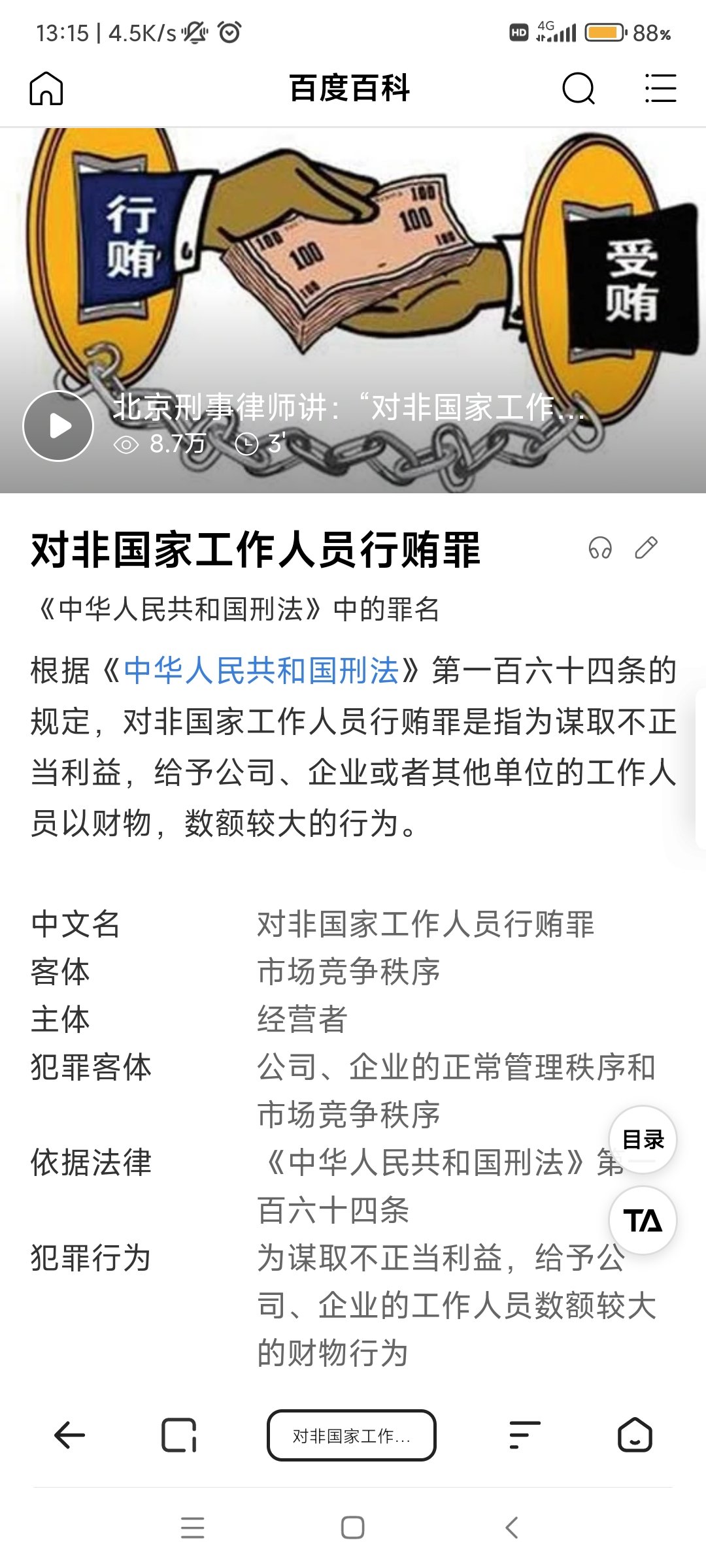706x1568 pixels.
Task: Open the 中华人民共和国刑法 blue link
Action: coord(261,670)
